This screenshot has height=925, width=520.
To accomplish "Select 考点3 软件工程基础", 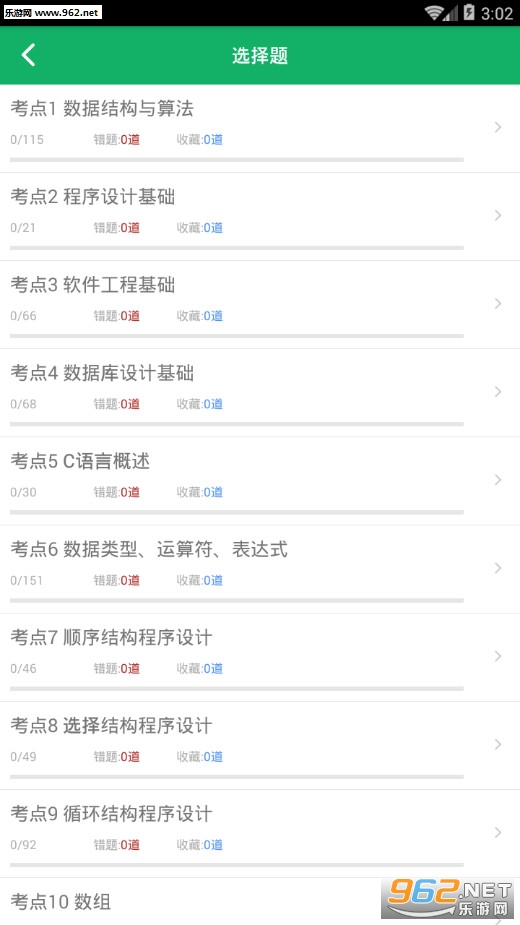I will coord(260,304).
